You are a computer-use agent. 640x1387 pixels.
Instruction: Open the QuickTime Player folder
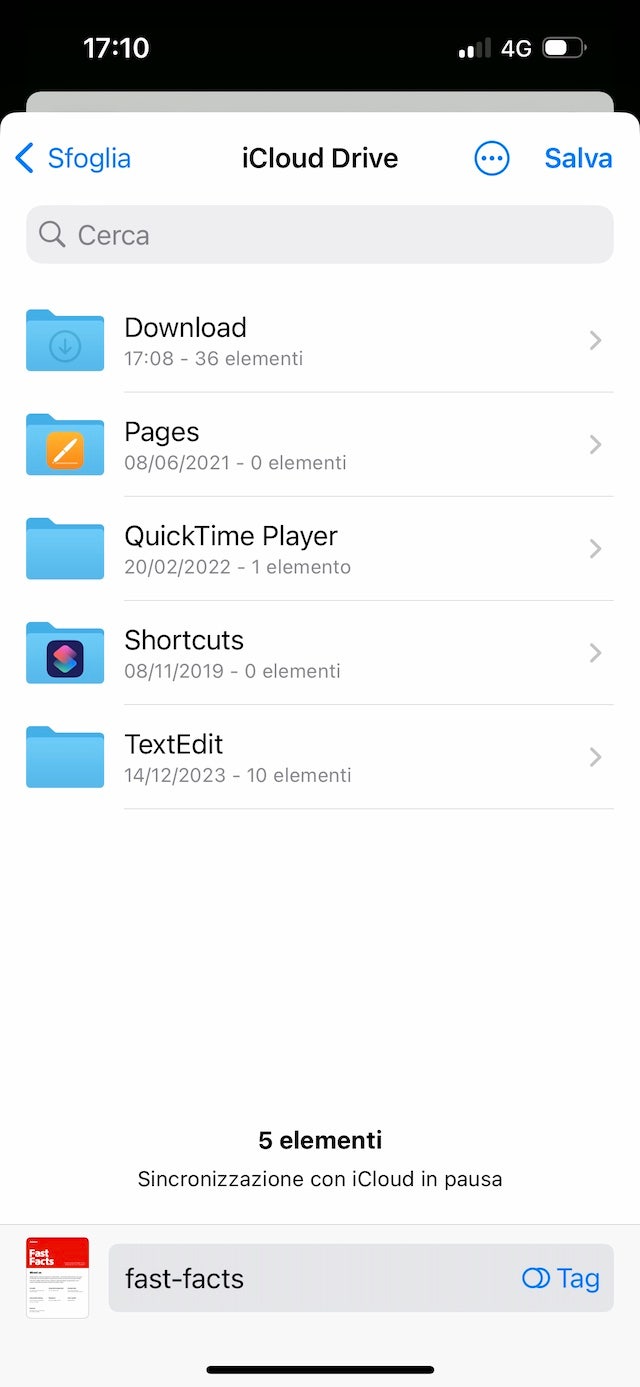[320, 549]
